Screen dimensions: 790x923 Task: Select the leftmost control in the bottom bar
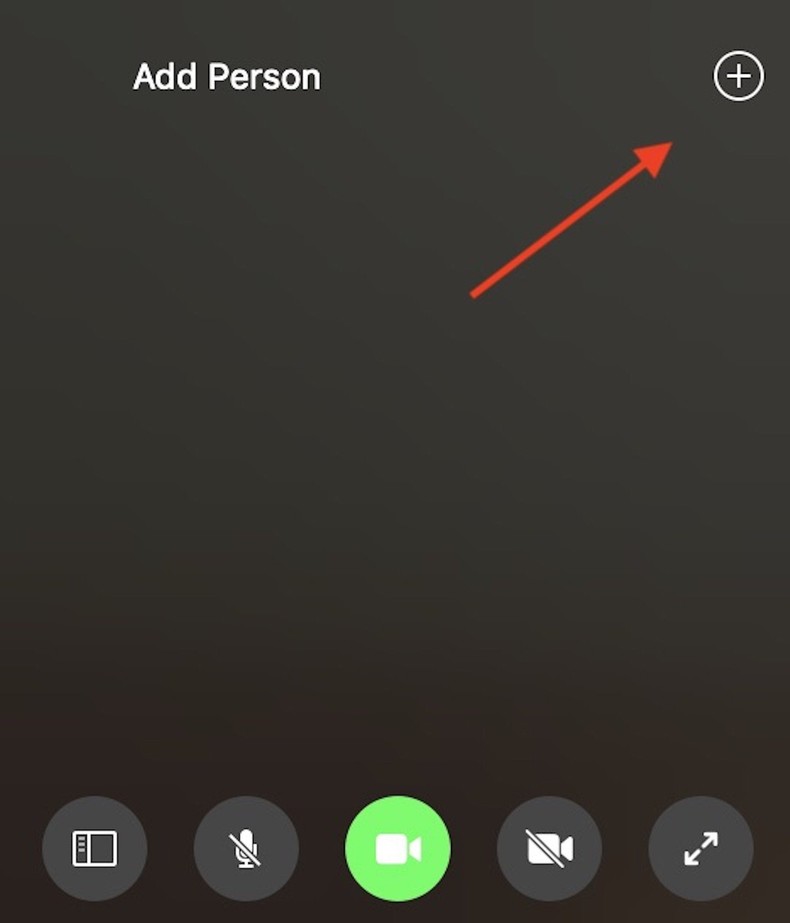coord(95,847)
